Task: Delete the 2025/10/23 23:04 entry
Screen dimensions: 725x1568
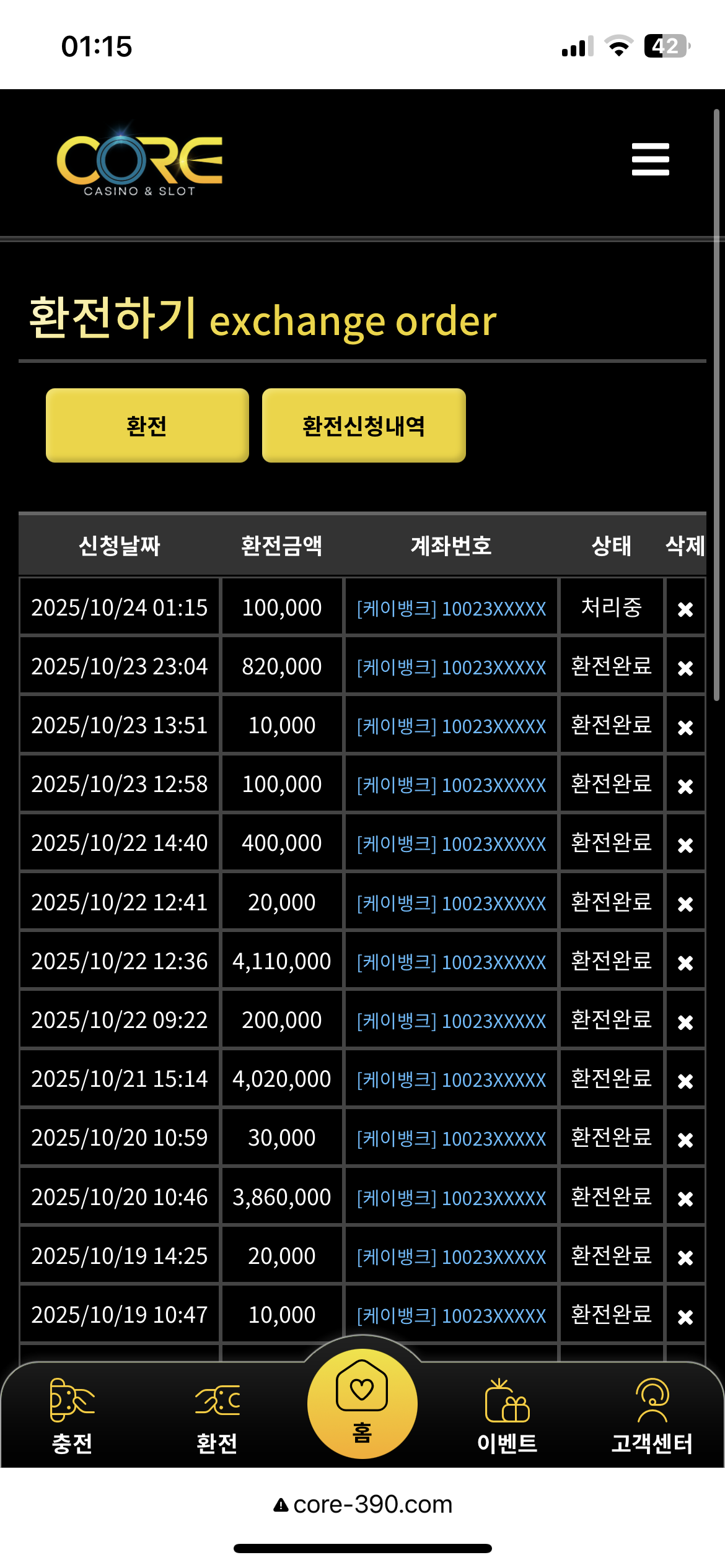Action: [685, 668]
